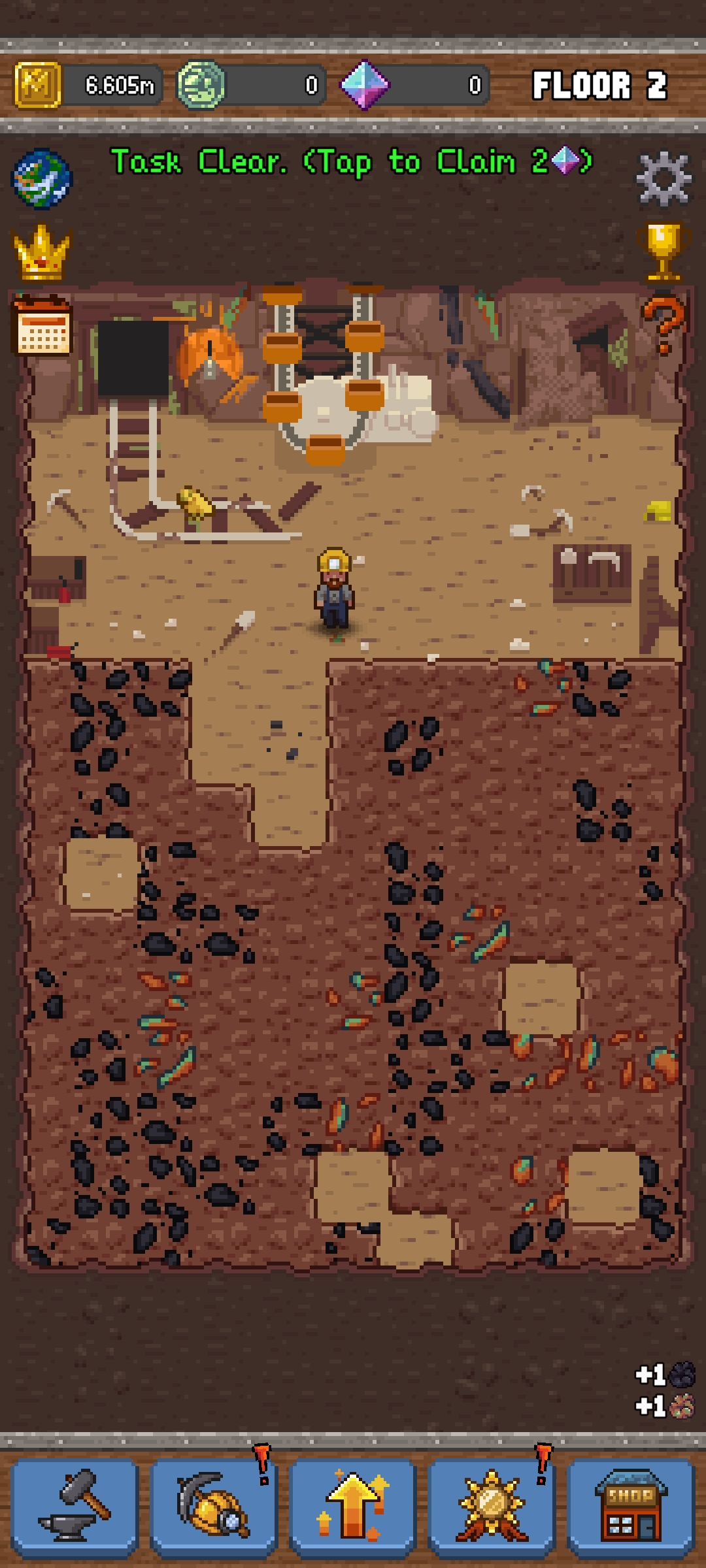View the trophy achievements

click(663, 251)
